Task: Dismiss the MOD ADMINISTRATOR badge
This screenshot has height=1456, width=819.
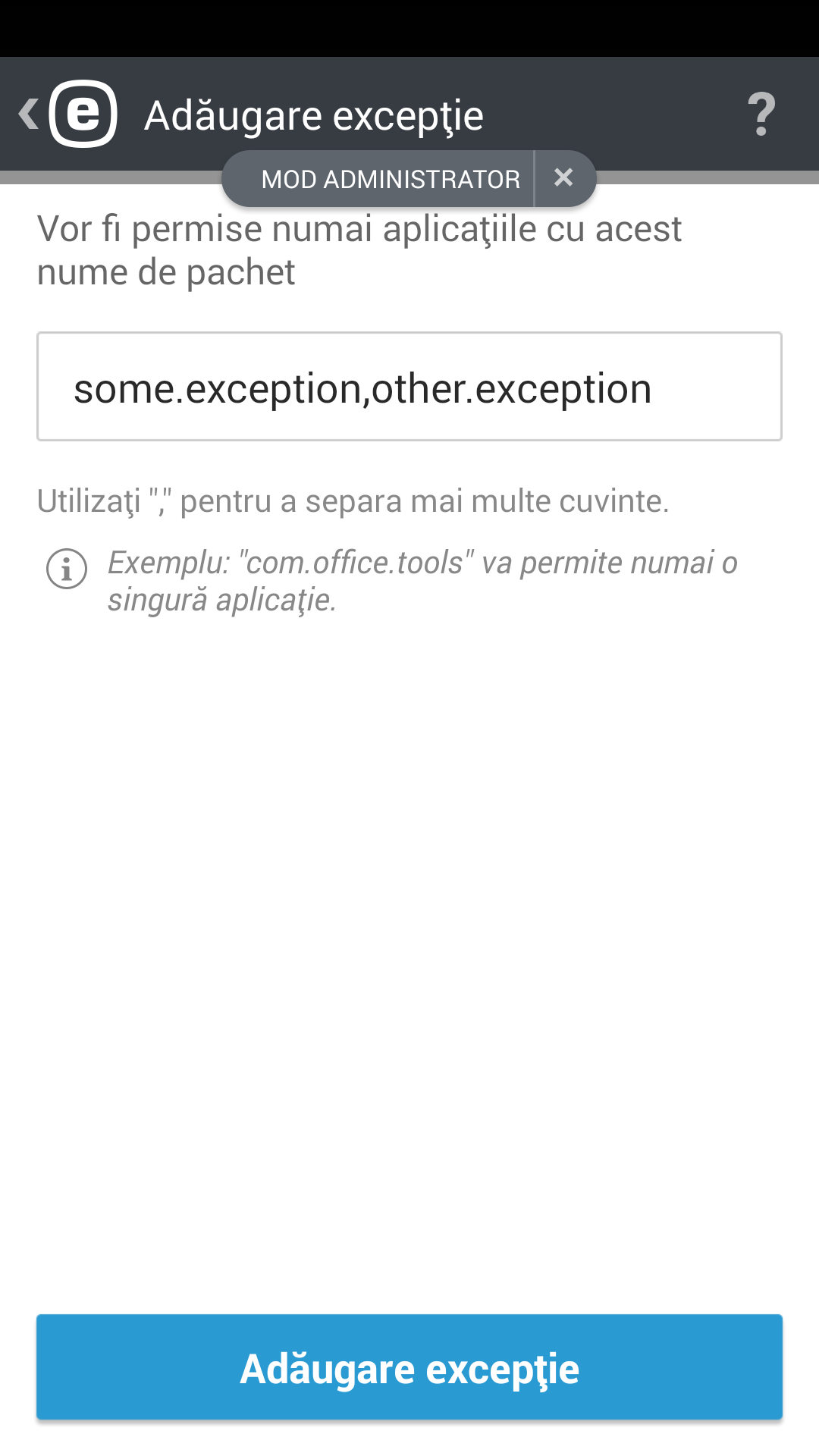Action: click(x=563, y=178)
